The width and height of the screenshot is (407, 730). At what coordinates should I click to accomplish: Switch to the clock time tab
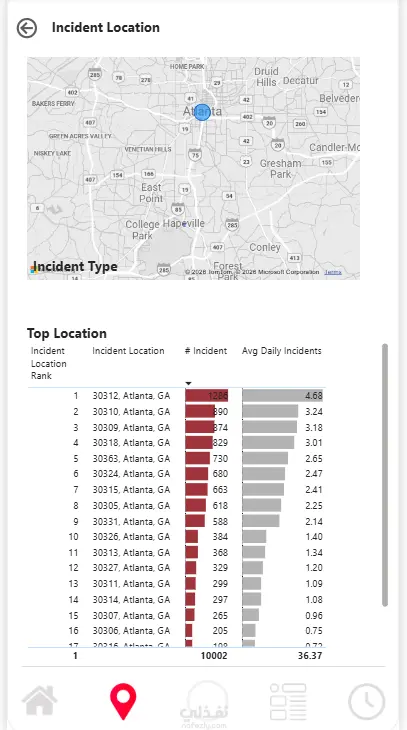click(366, 701)
